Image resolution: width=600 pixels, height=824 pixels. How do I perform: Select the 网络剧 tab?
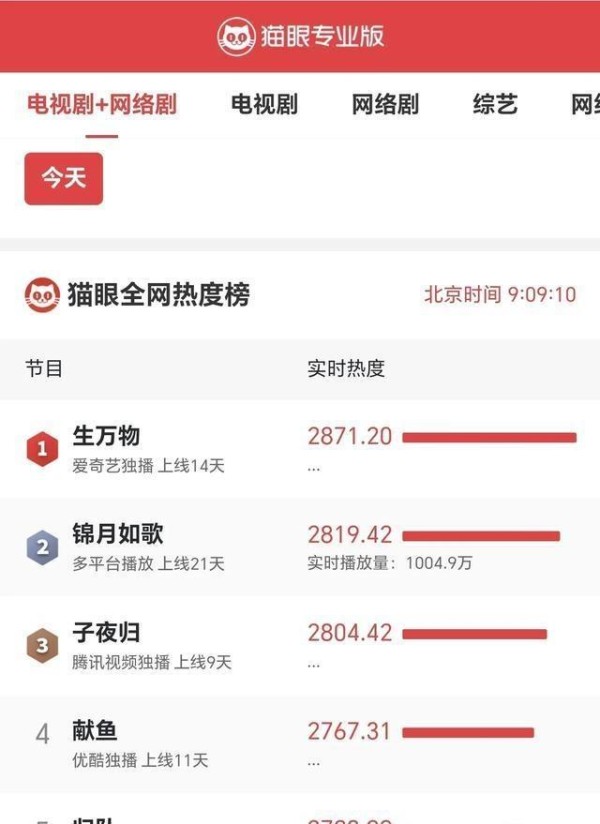385,105
